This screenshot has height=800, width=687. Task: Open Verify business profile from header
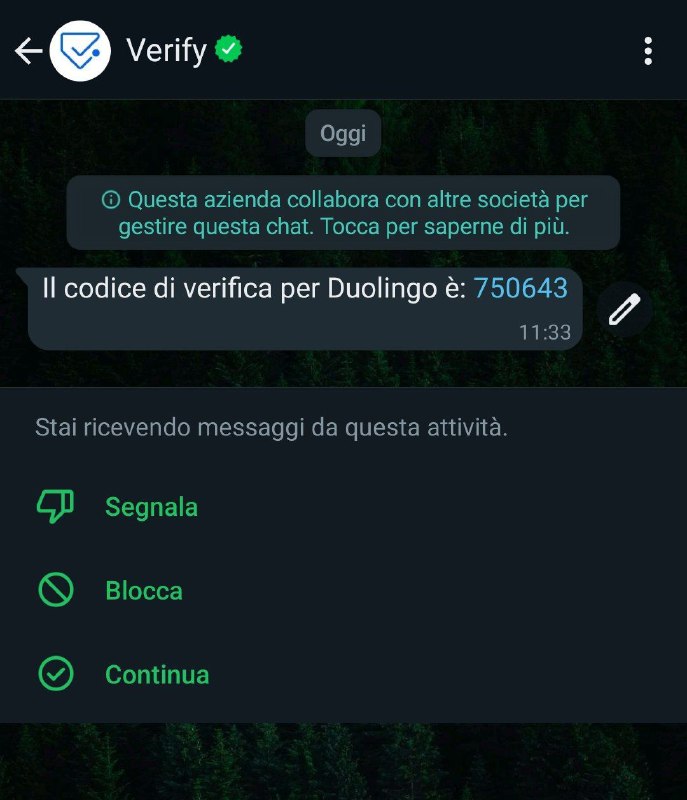[166, 50]
